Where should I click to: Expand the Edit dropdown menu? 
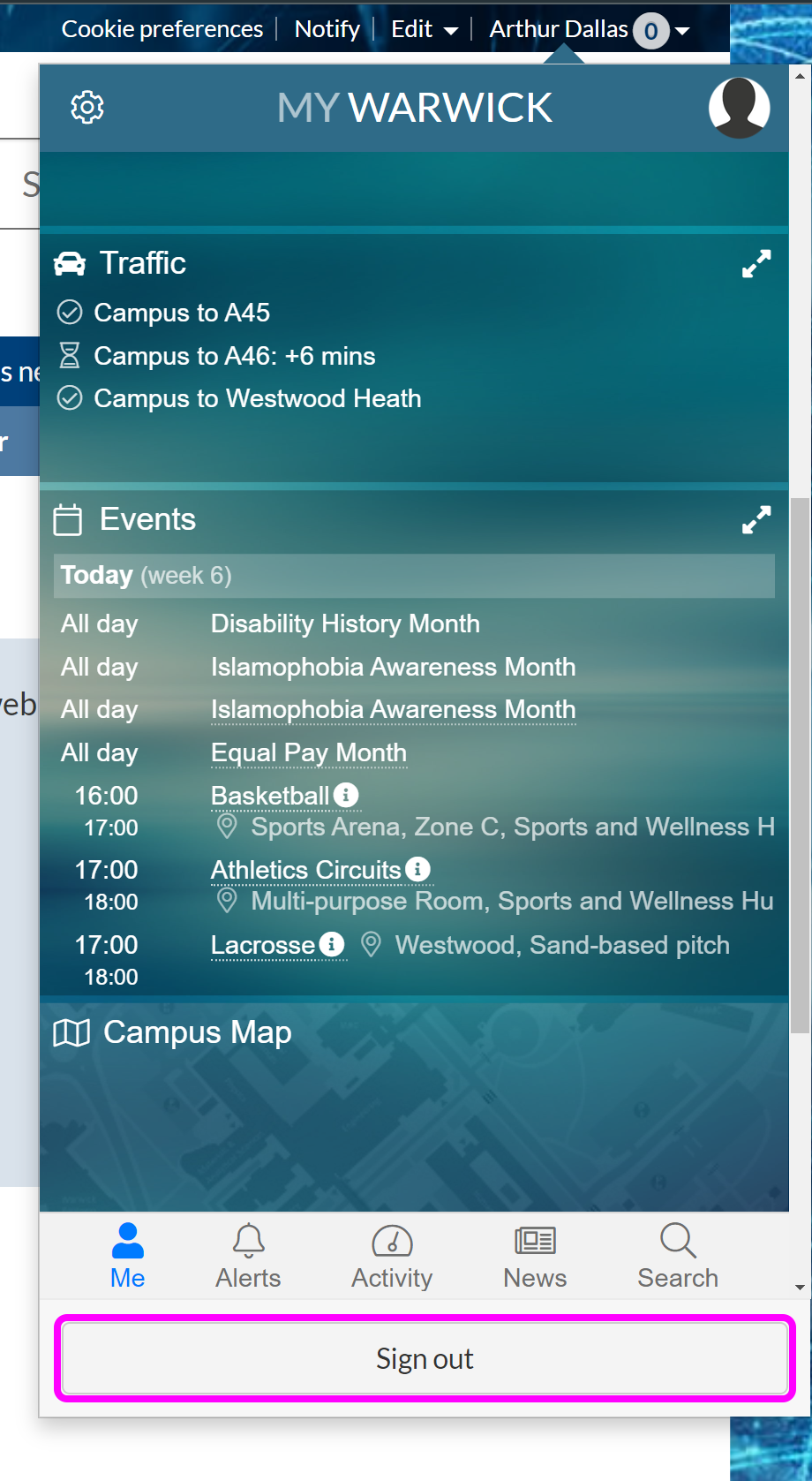424,29
